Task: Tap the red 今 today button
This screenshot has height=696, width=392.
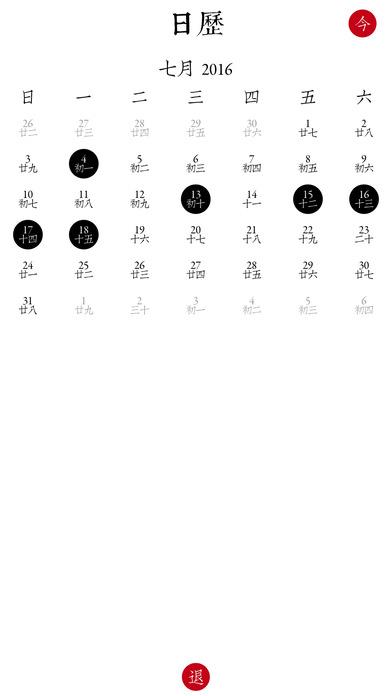Action: pyautogui.click(x=362, y=23)
